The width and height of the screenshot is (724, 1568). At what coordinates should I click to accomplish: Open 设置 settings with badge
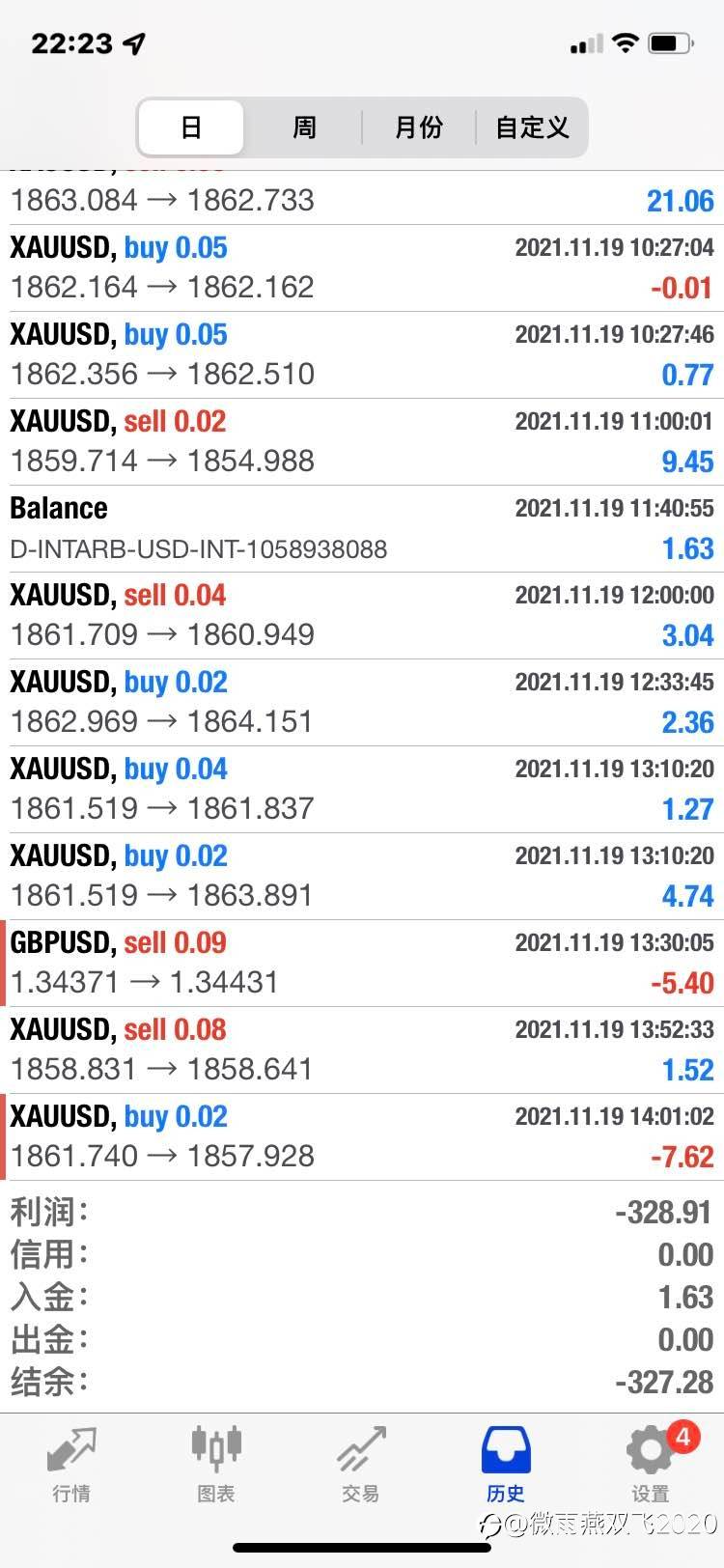[651, 1465]
